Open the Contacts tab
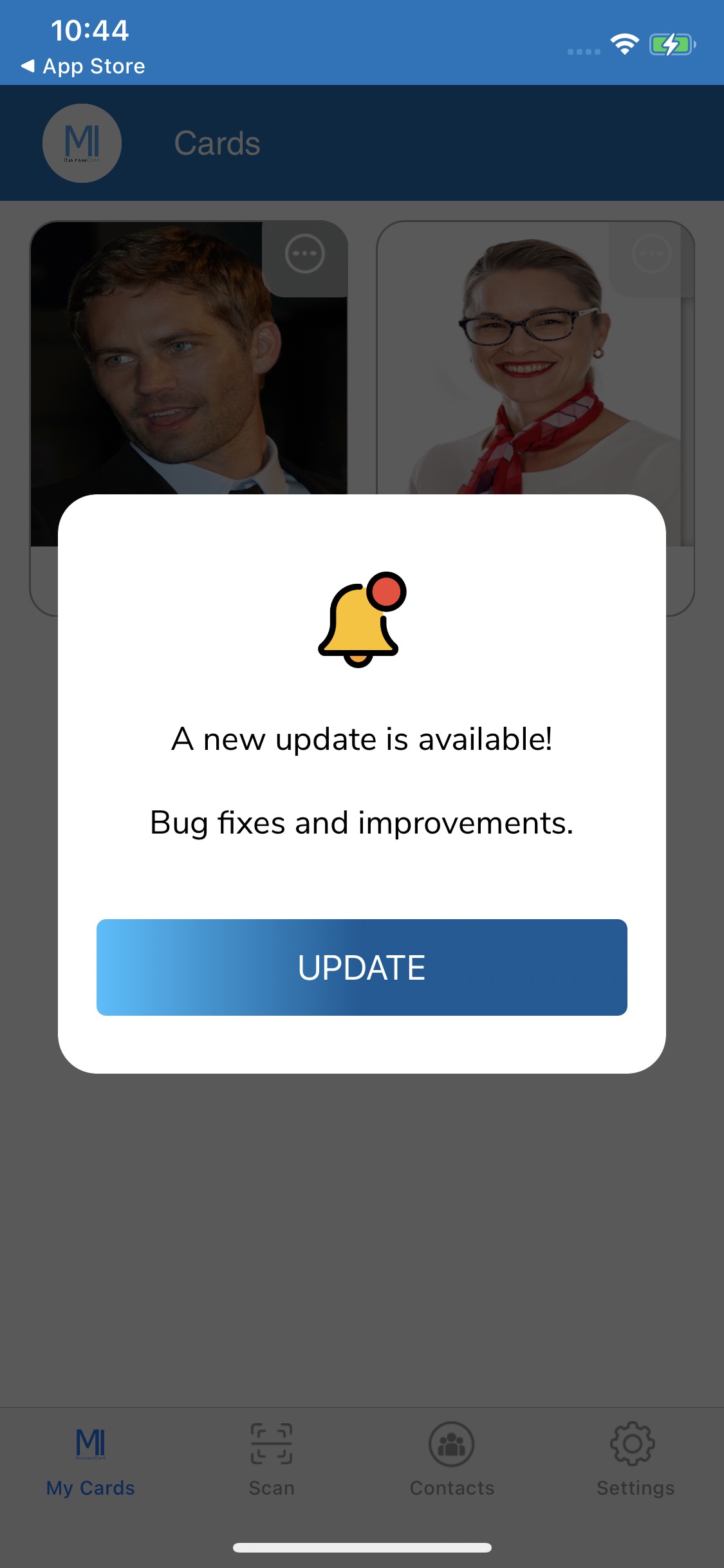 [x=452, y=1460]
